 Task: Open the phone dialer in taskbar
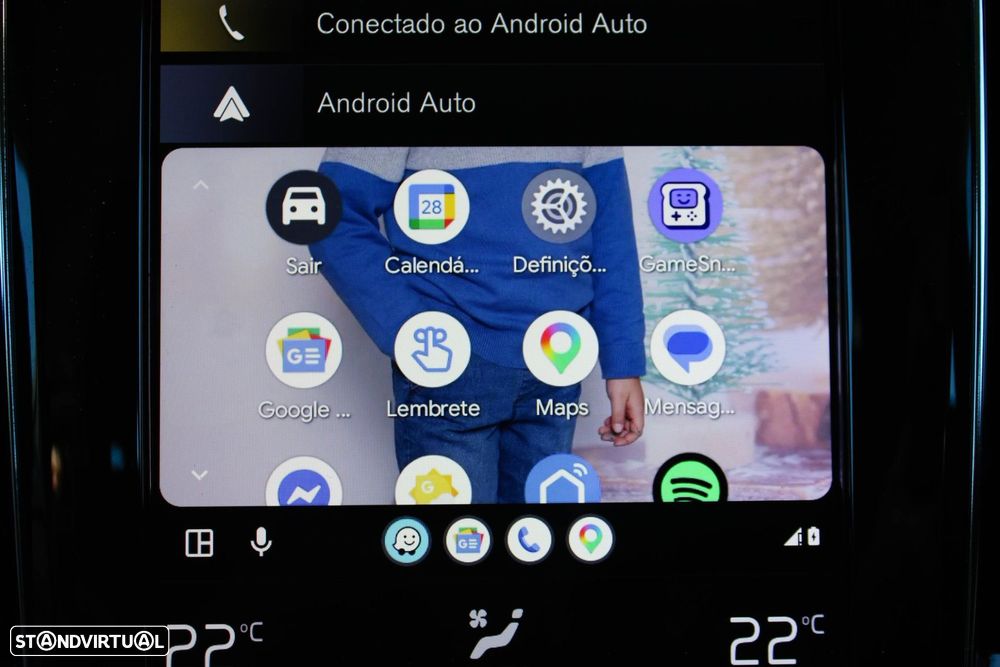tap(529, 541)
